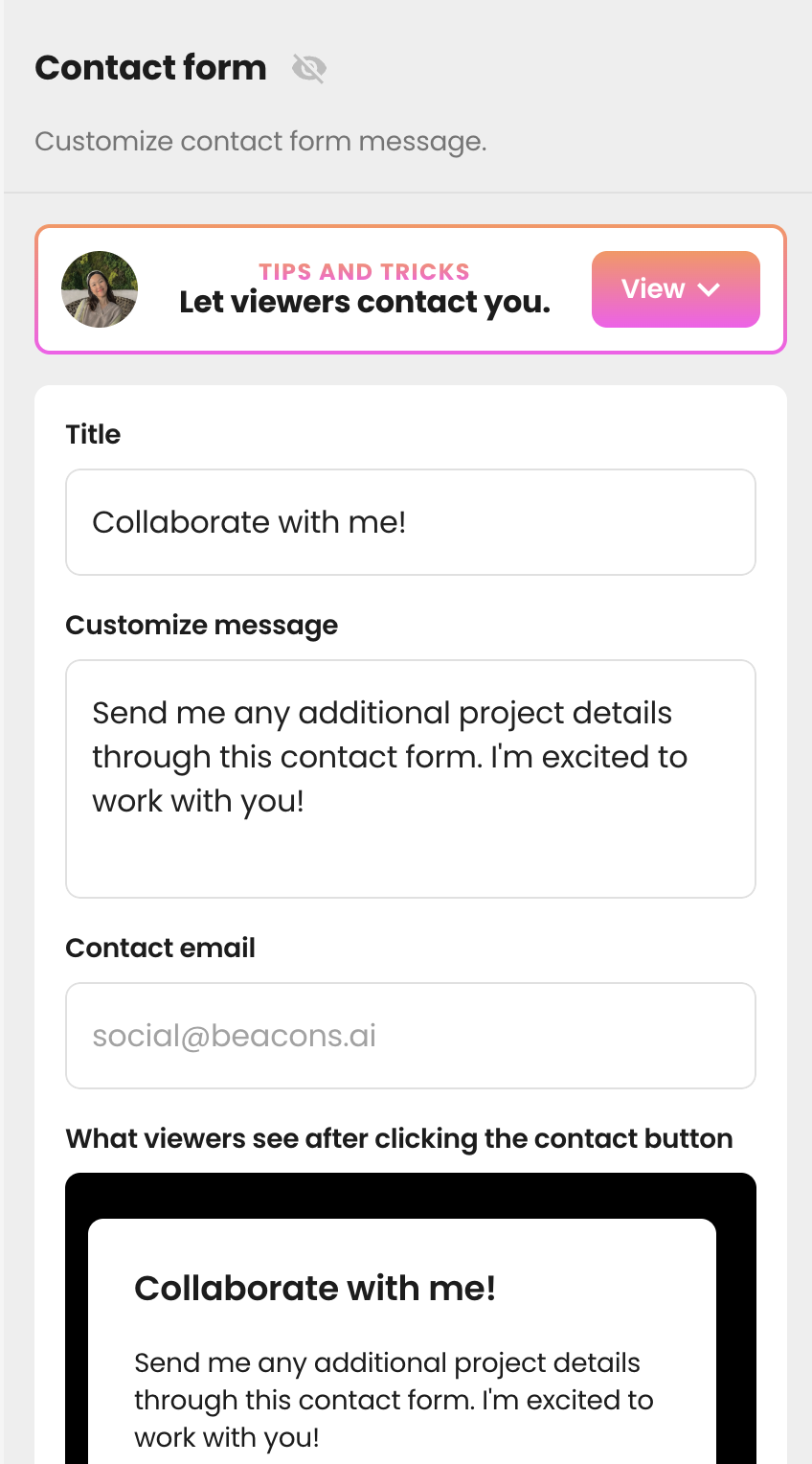Tap the Customize message text box
The height and width of the screenshot is (1464, 812).
tap(411, 779)
